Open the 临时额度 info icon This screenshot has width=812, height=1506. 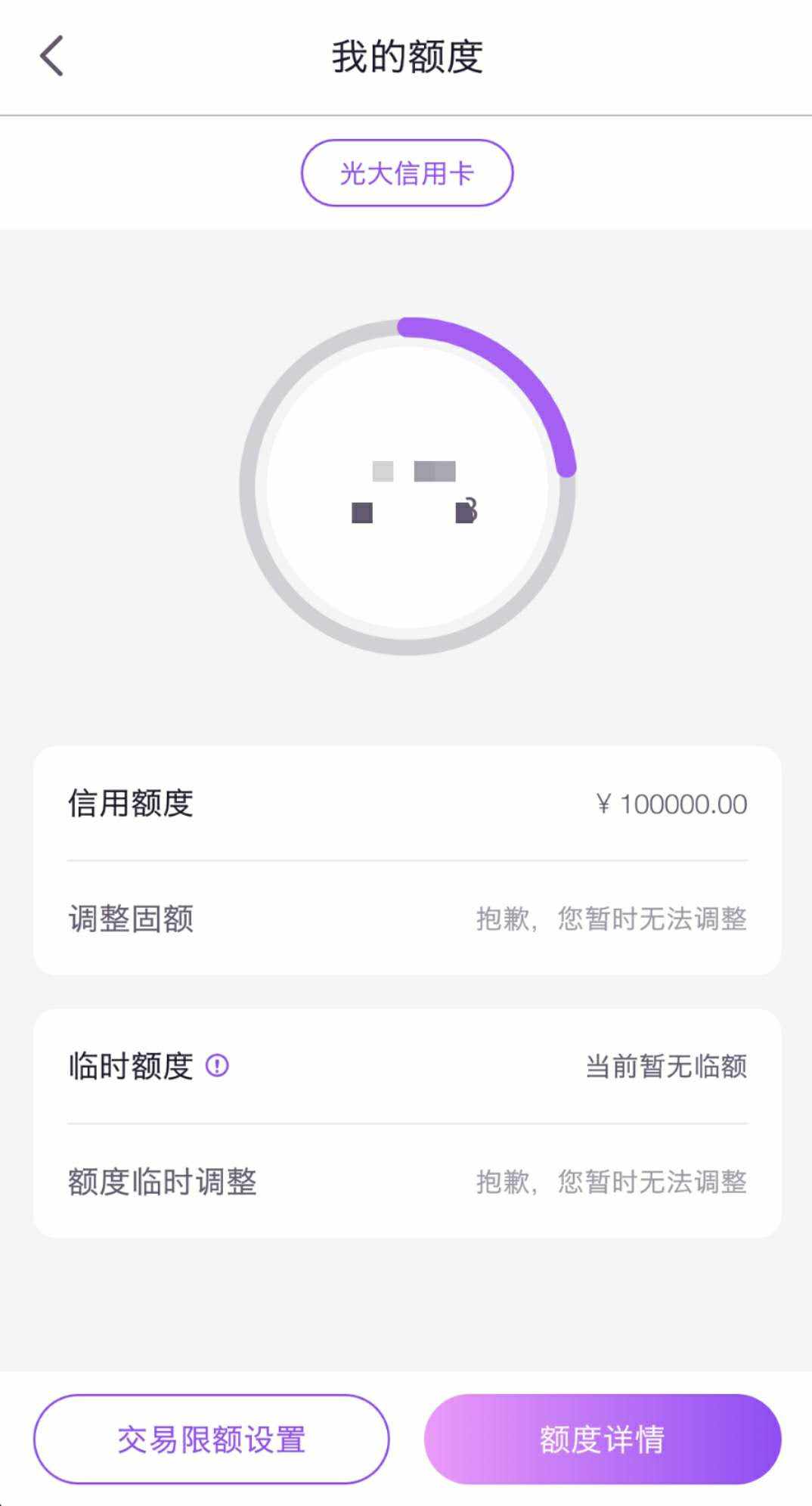point(217,1065)
